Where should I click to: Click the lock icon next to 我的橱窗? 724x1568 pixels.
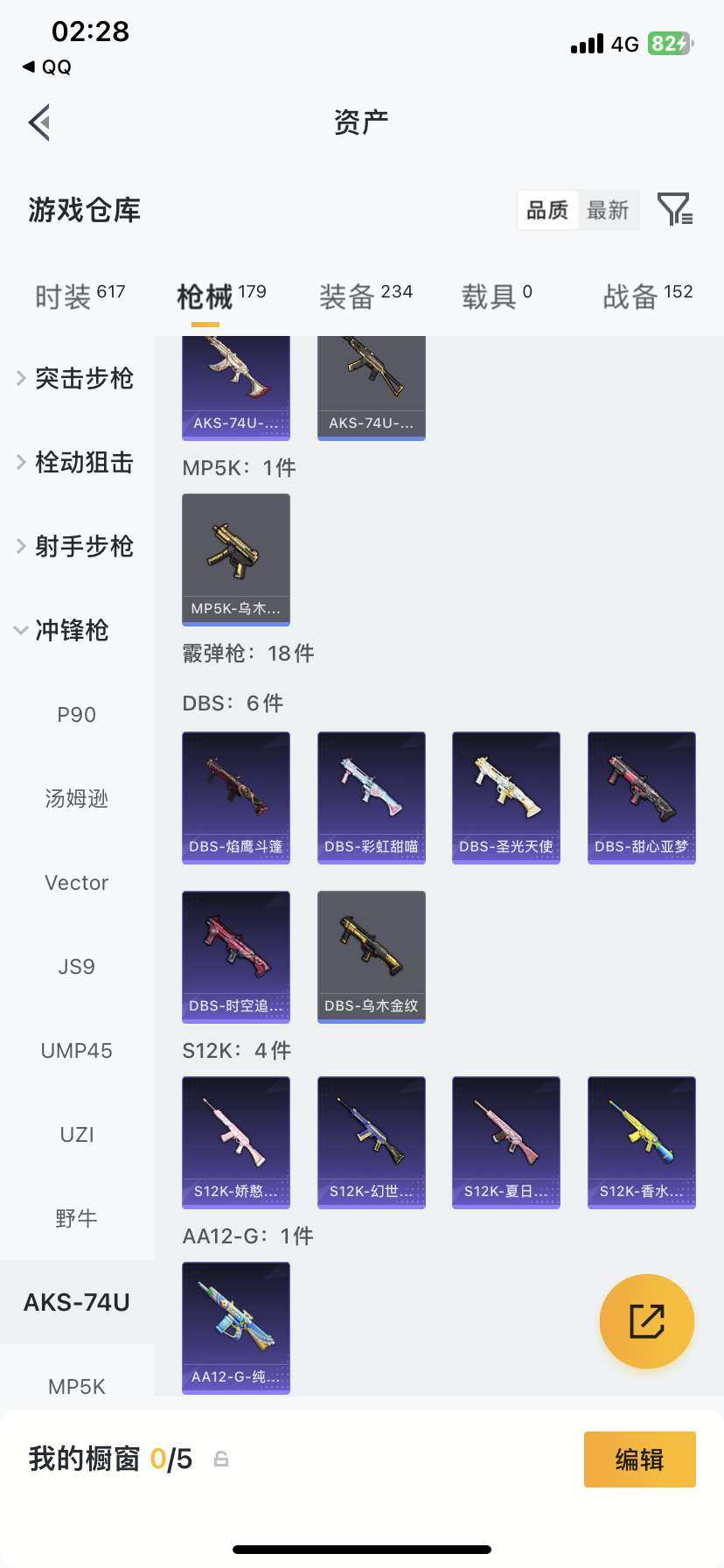tap(219, 1459)
